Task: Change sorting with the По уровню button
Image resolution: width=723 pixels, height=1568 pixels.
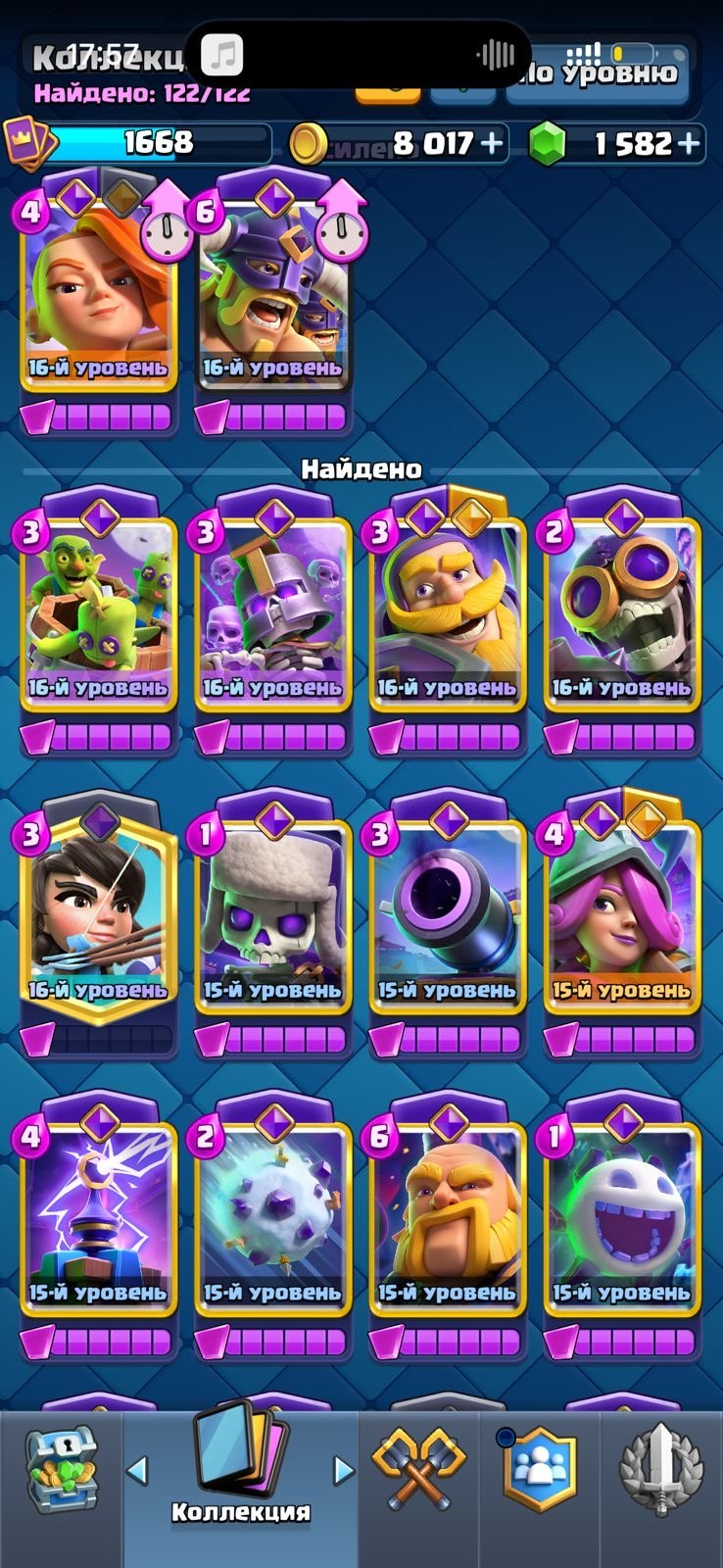Action: [x=597, y=73]
